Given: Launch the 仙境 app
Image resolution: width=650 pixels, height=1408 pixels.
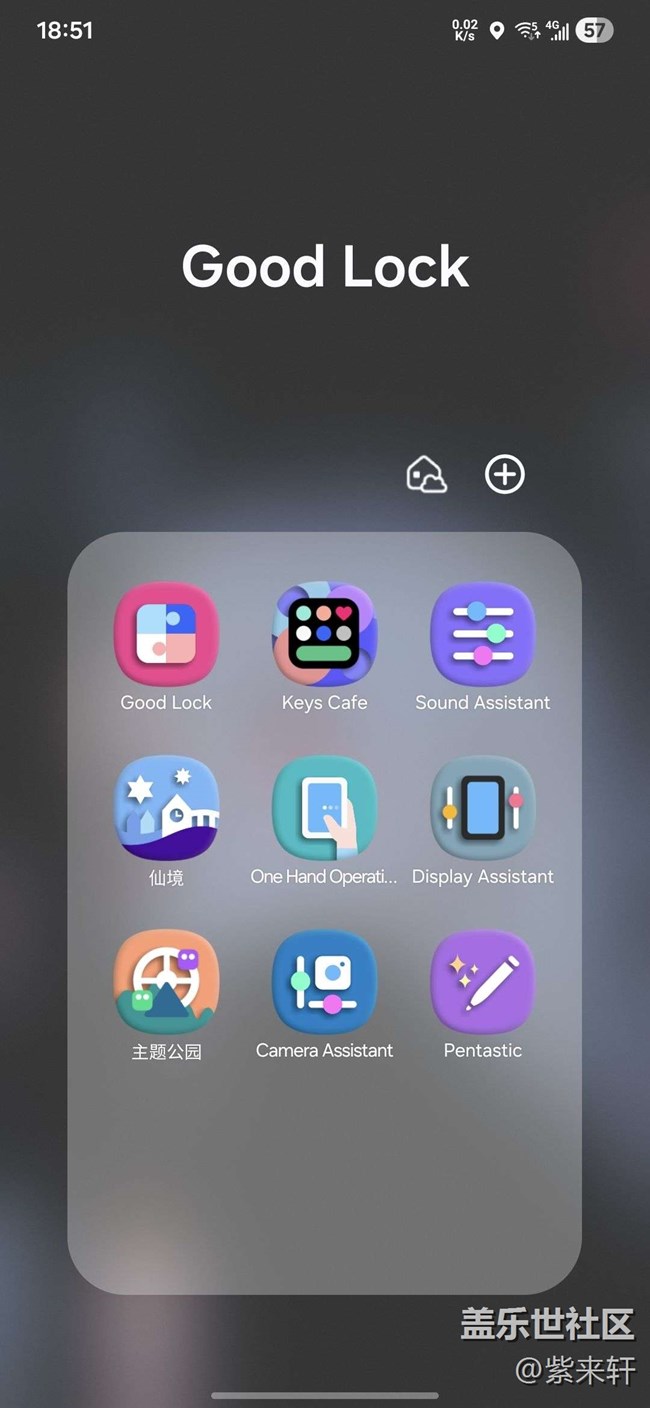Looking at the screenshot, I should tap(166, 808).
